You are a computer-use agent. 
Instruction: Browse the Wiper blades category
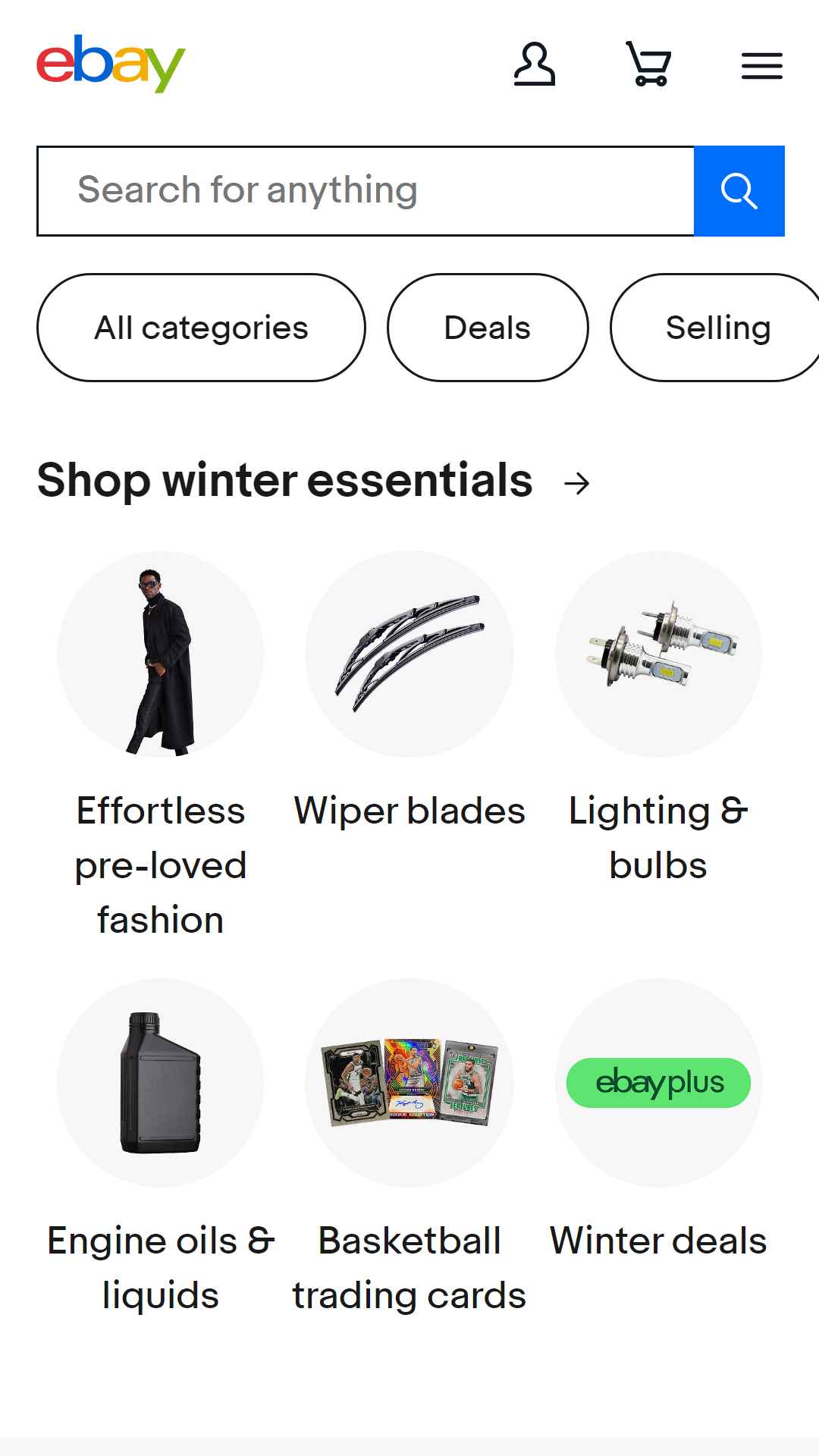coord(409,690)
